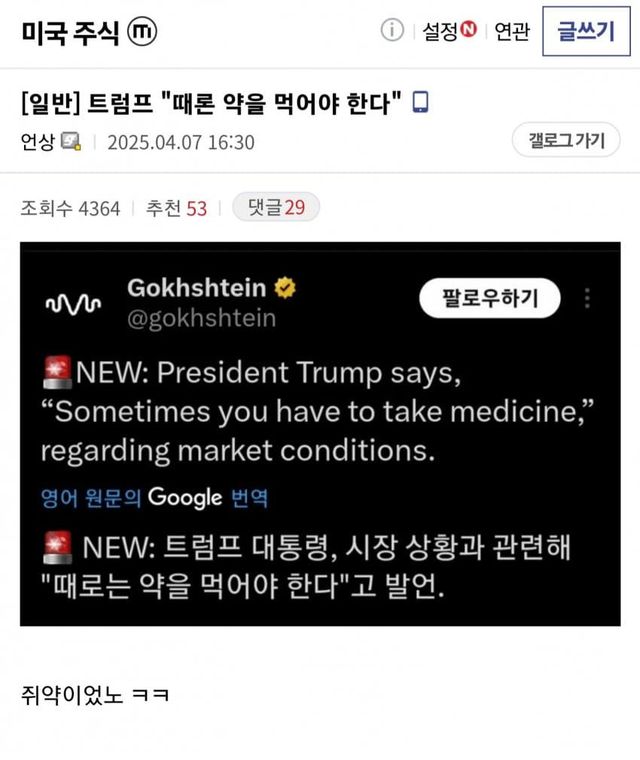Image resolution: width=640 pixels, height=760 pixels.
Task: Open the embedded Gokhshtein tweet image
Action: click(320, 434)
